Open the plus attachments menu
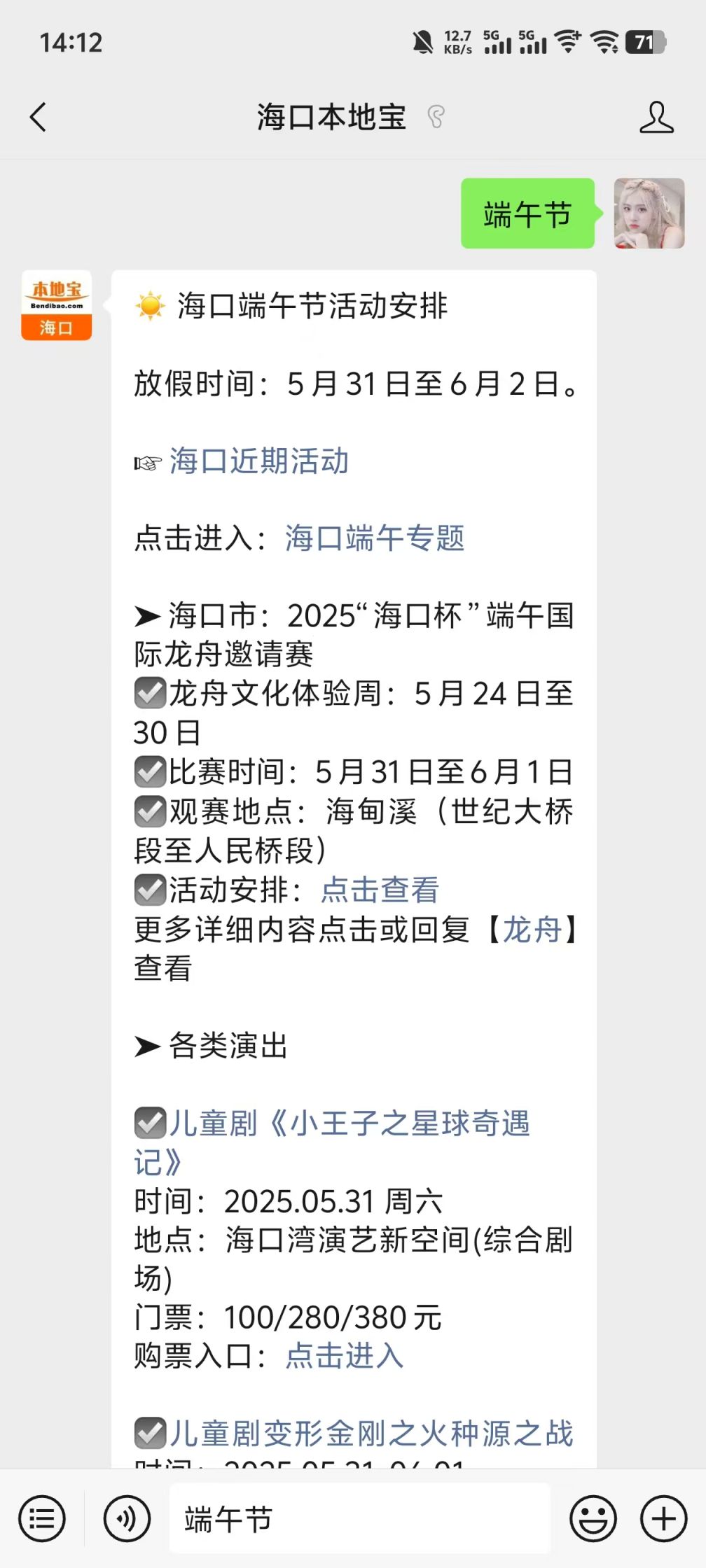The image size is (706, 1568). click(x=663, y=1519)
